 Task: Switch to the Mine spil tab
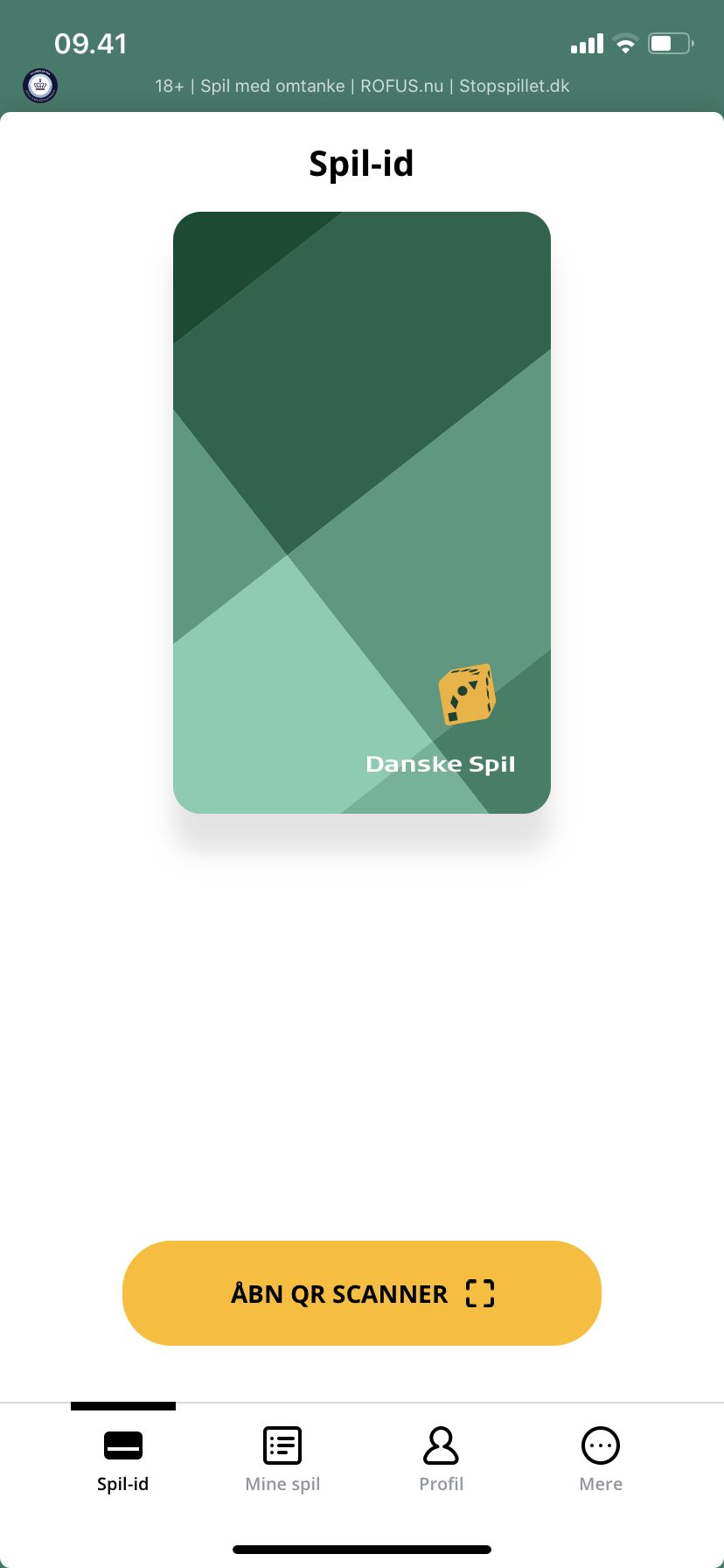click(x=282, y=1459)
